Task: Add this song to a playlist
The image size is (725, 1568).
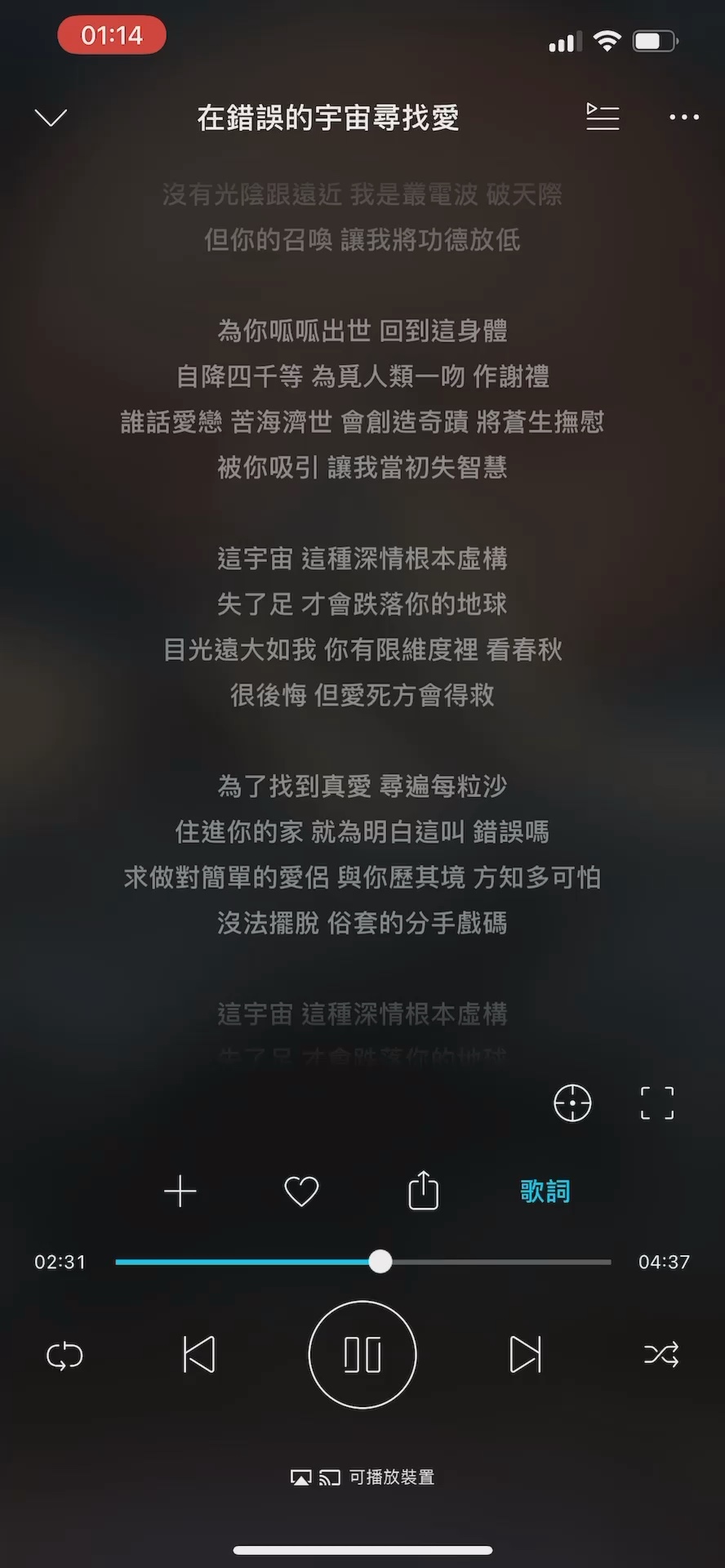Action: point(180,1192)
